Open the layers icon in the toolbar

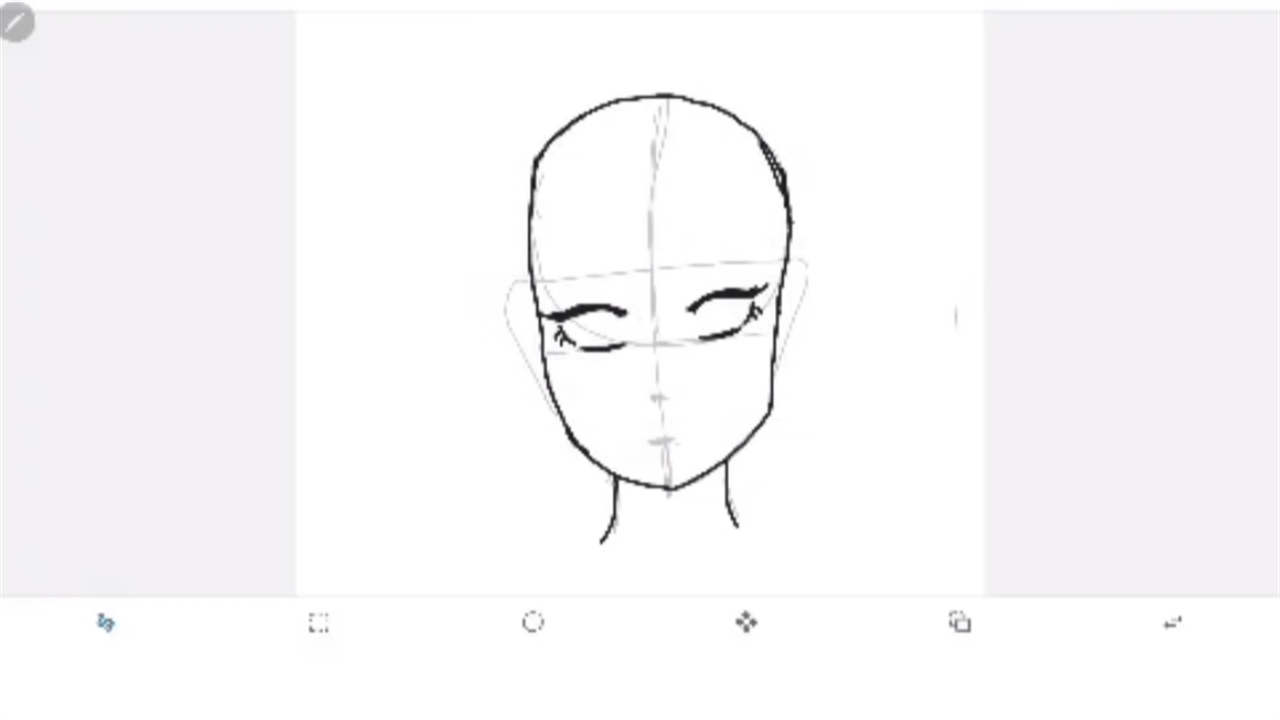pyautogui.click(x=960, y=623)
